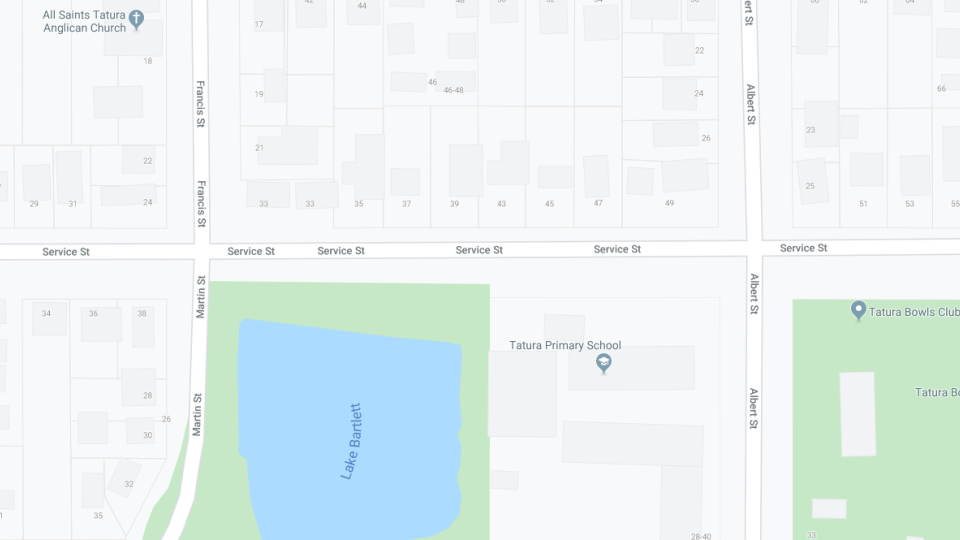Select the Tatura Primary School pin
Image resolution: width=960 pixels, height=540 pixels.
tap(603, 364)
